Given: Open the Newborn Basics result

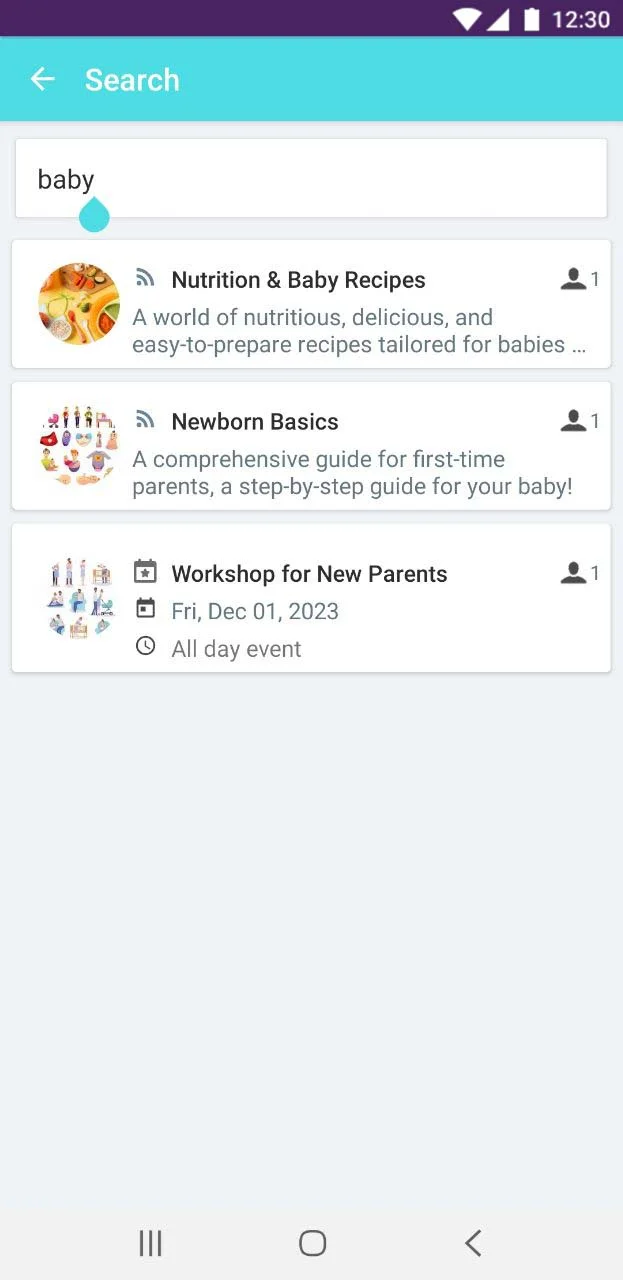Looking at the screenshot, I should [310, 446].
